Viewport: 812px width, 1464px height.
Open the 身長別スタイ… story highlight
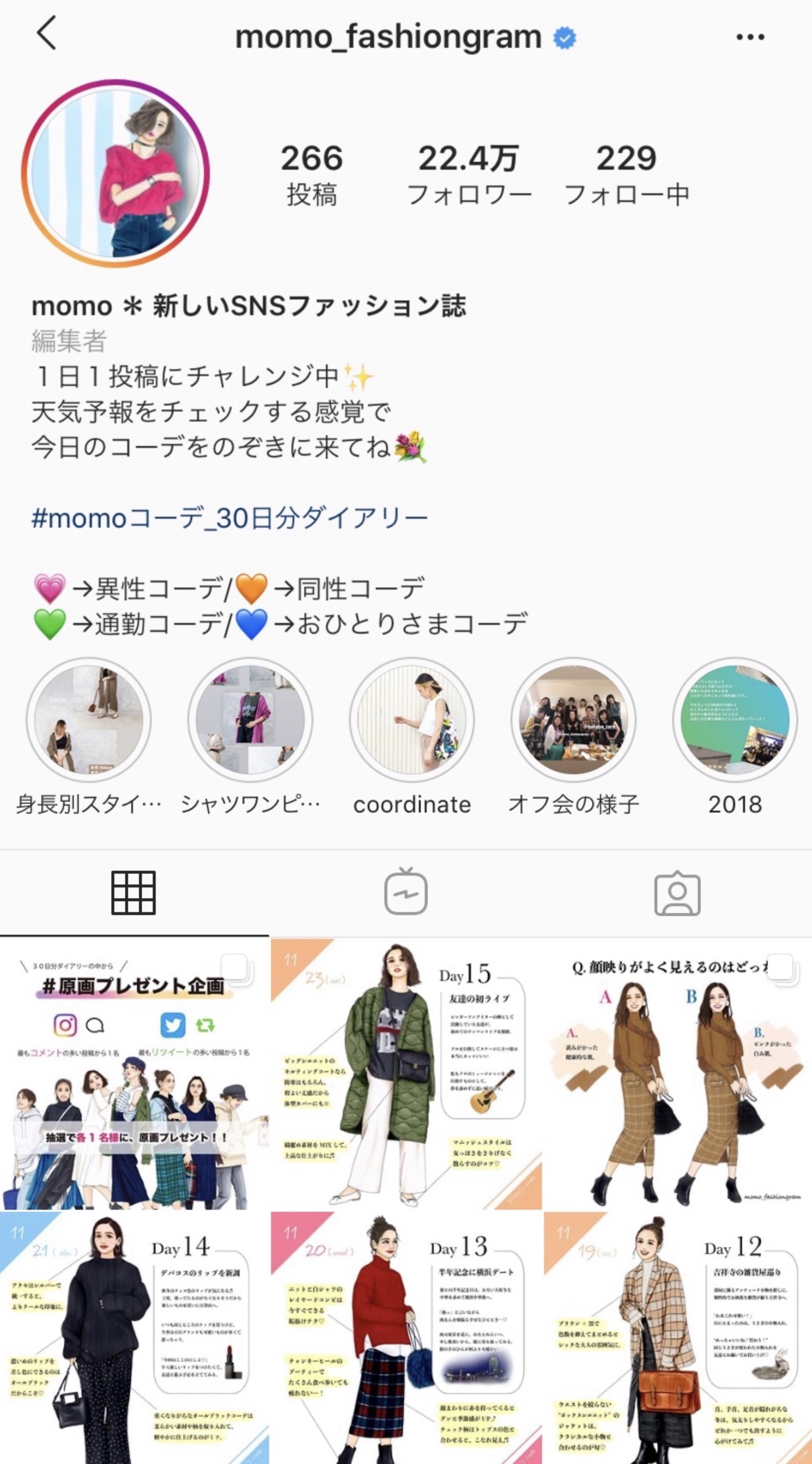(x=89, y=720)
